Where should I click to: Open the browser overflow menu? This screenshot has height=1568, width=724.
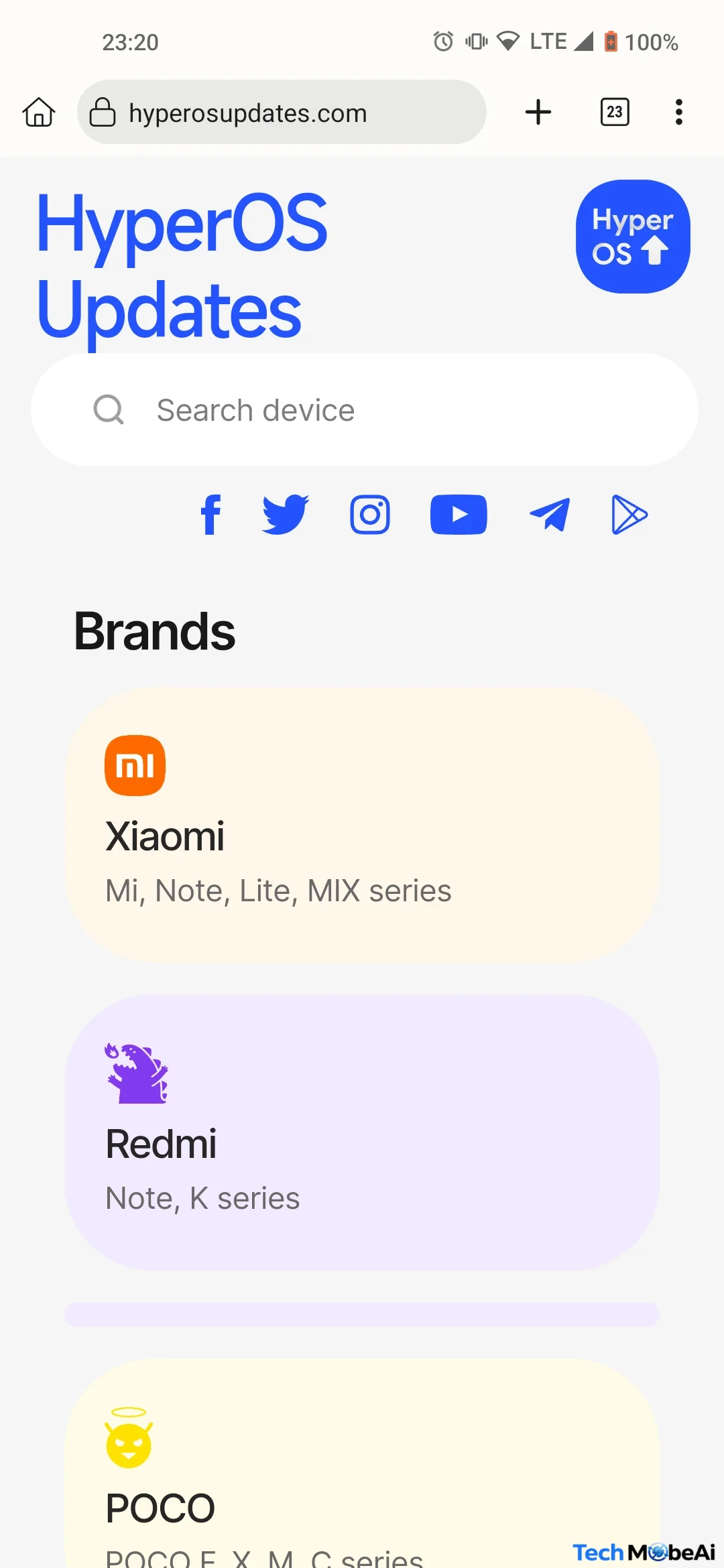[x=678, y=112]
